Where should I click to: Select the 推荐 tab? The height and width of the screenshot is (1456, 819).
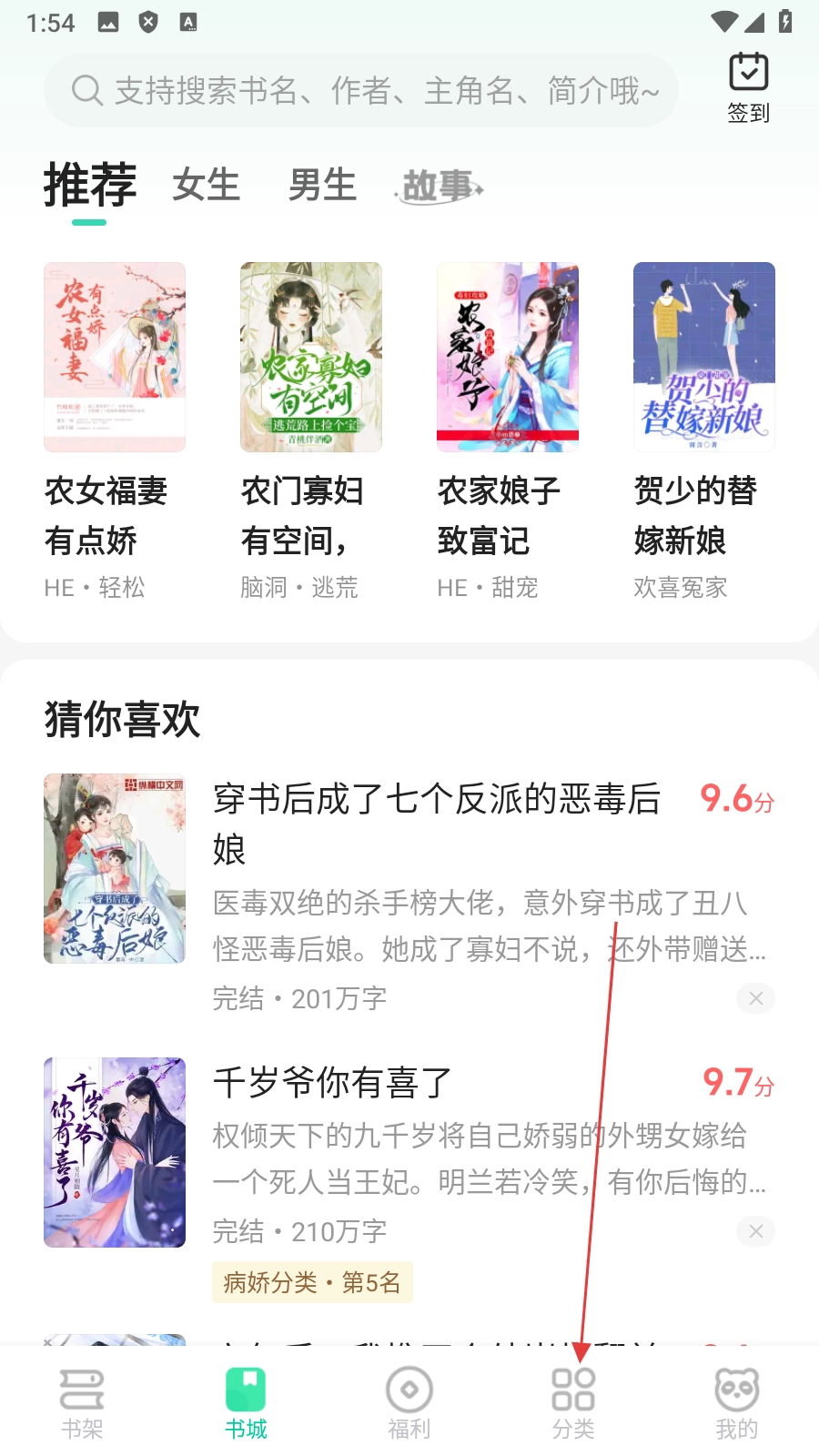[89, 186]
